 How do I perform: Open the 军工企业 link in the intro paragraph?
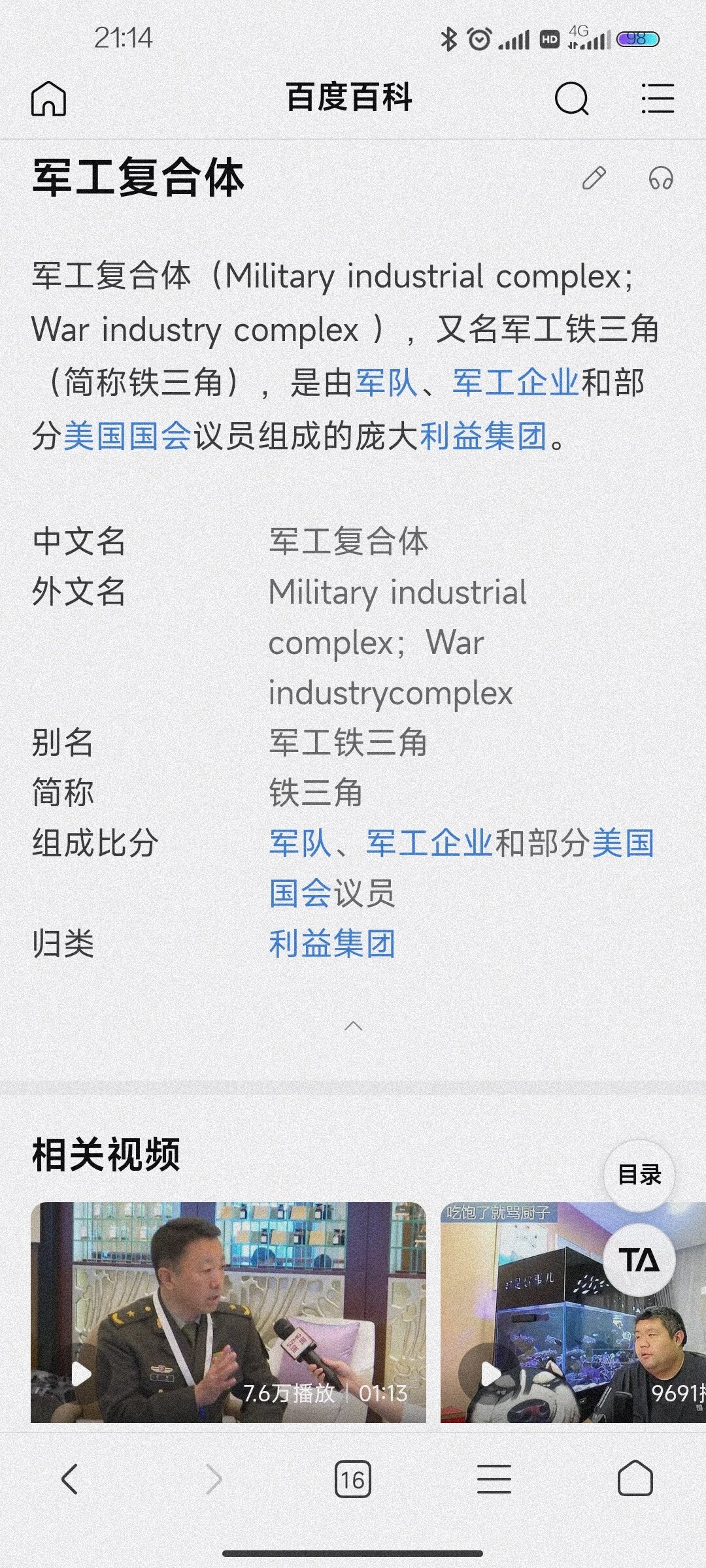[516, 382]
